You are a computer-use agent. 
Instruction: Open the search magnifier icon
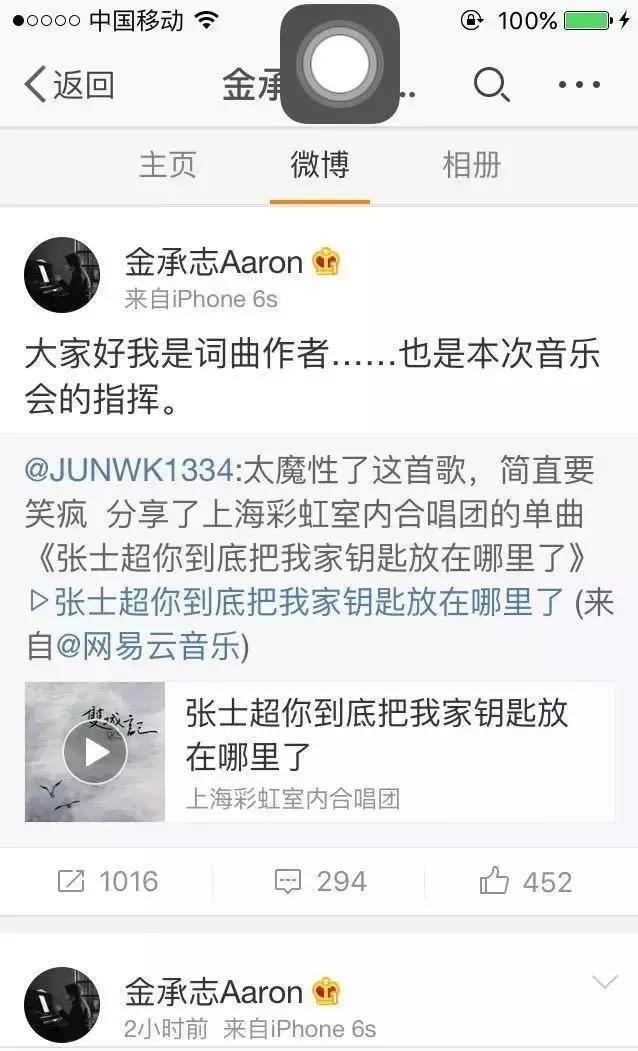tap(490, 86)
